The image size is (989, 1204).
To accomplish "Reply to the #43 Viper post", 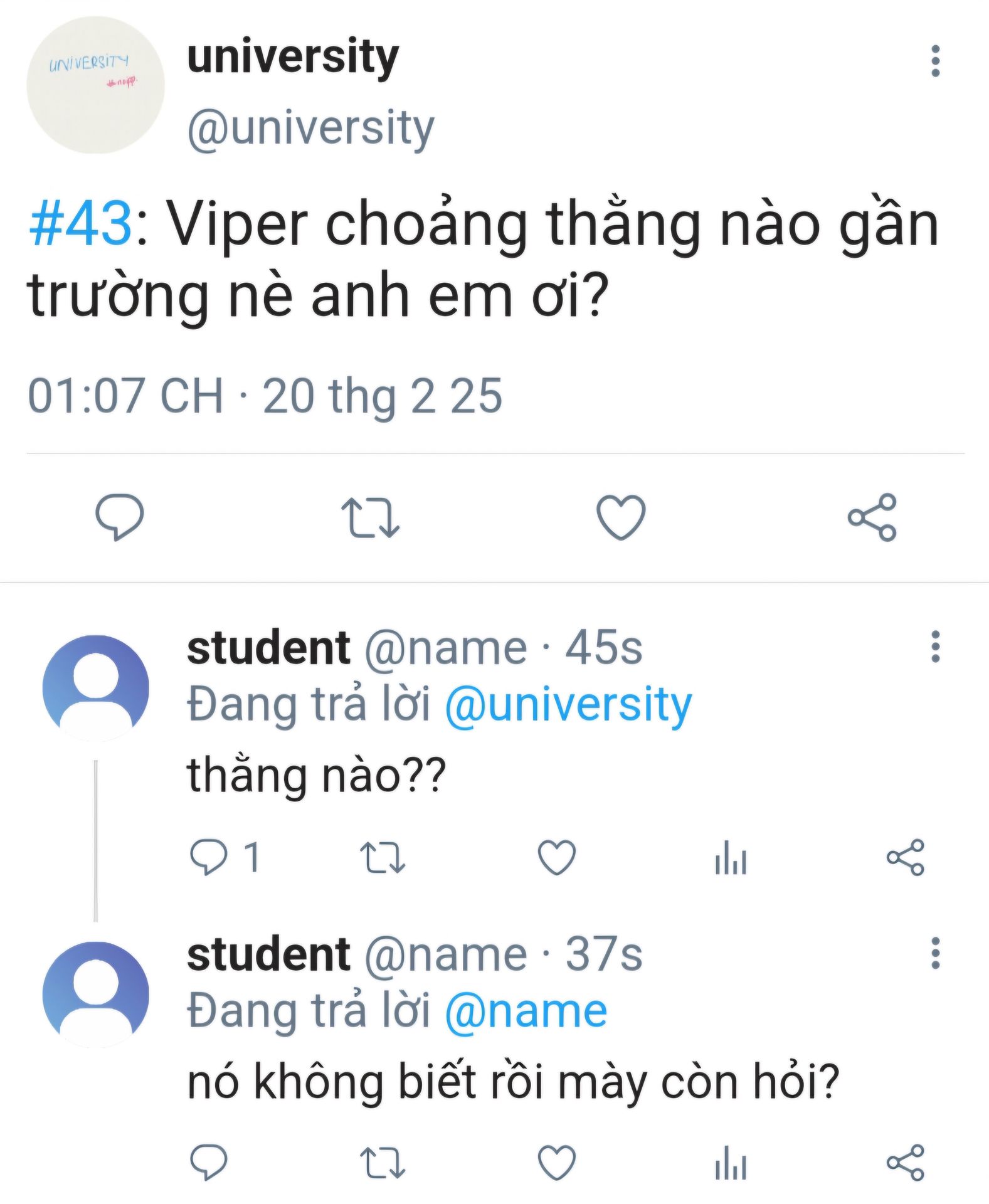I will [x=119, y=517].
